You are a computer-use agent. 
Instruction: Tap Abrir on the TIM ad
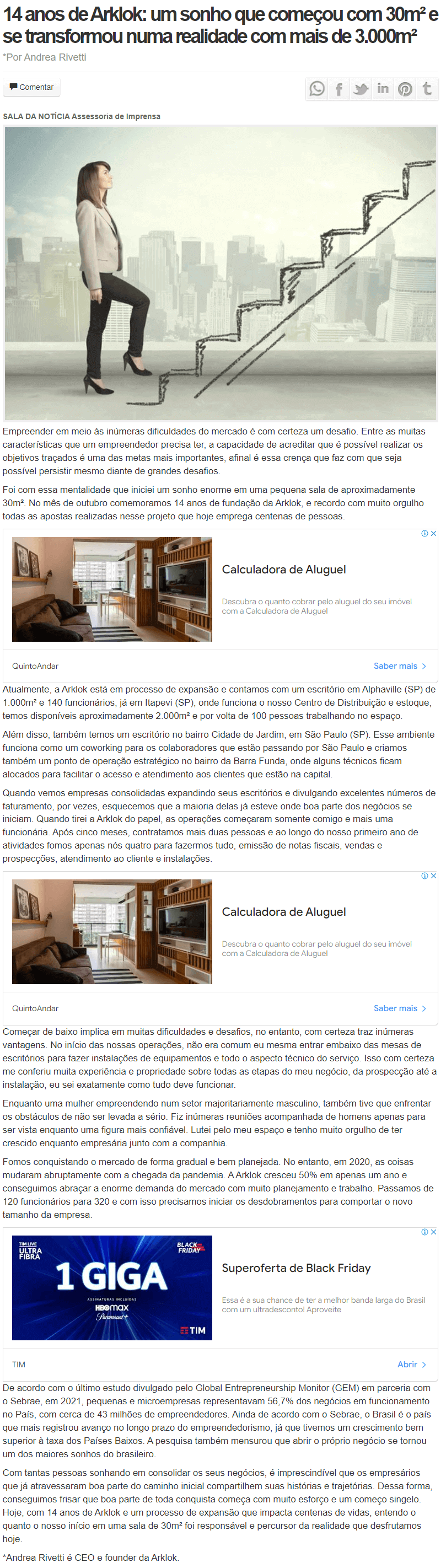click(411, 1364)
